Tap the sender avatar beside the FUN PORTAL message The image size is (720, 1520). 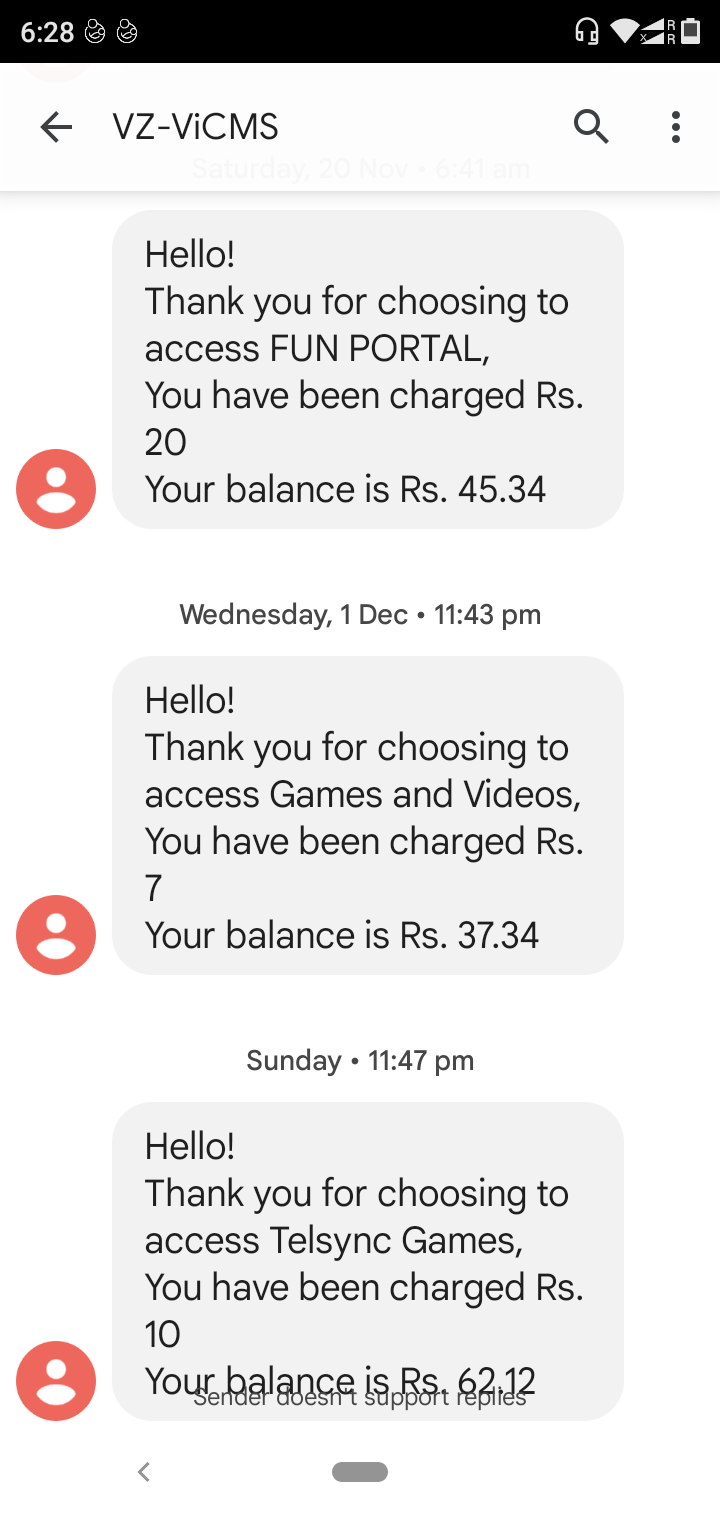coord(56,489)
